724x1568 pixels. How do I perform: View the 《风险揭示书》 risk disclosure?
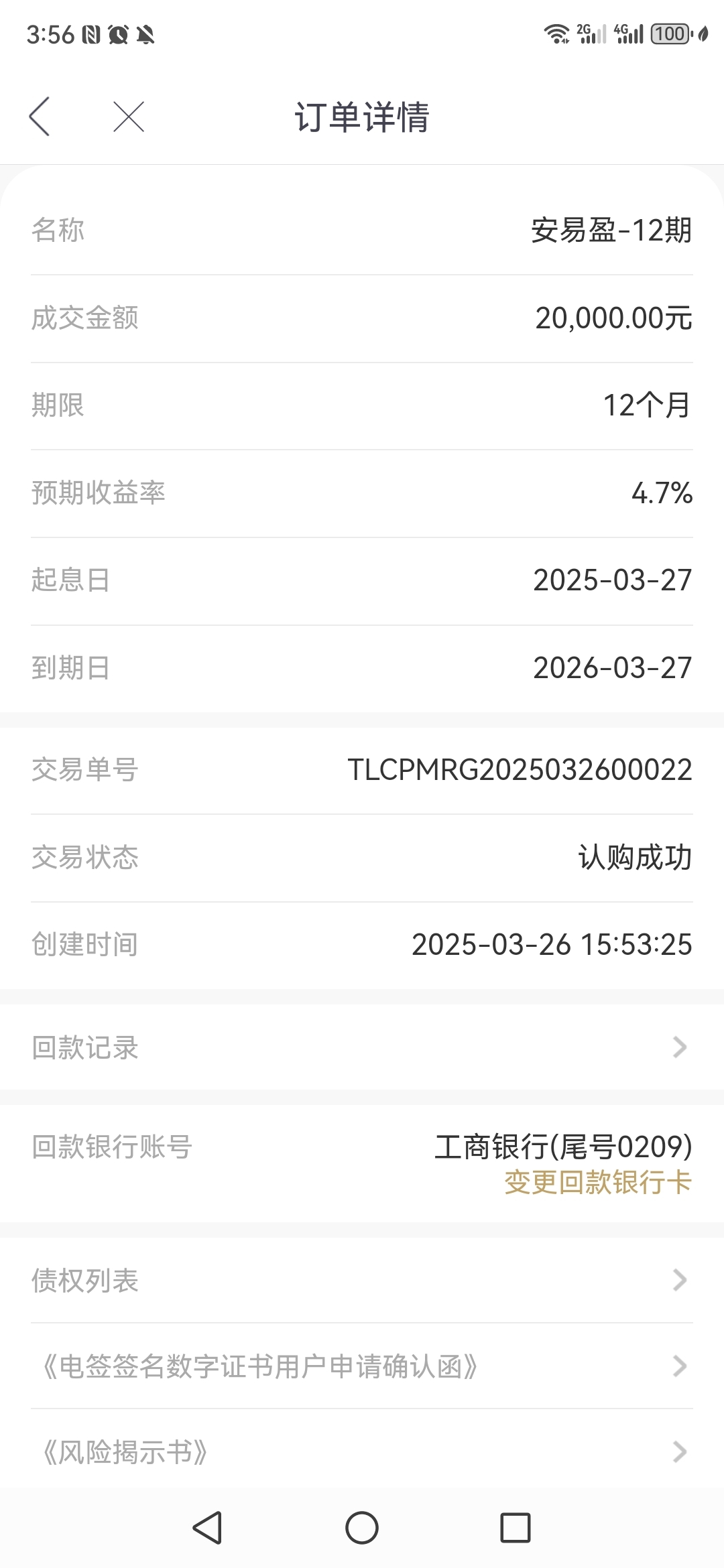click(x=362, y=1451)
